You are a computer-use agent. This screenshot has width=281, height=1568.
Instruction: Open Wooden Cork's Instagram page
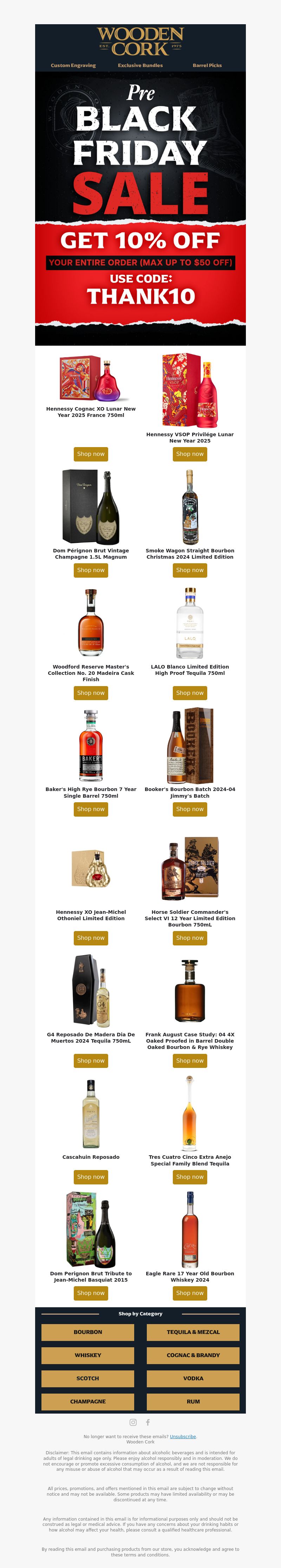[133, 1422]
